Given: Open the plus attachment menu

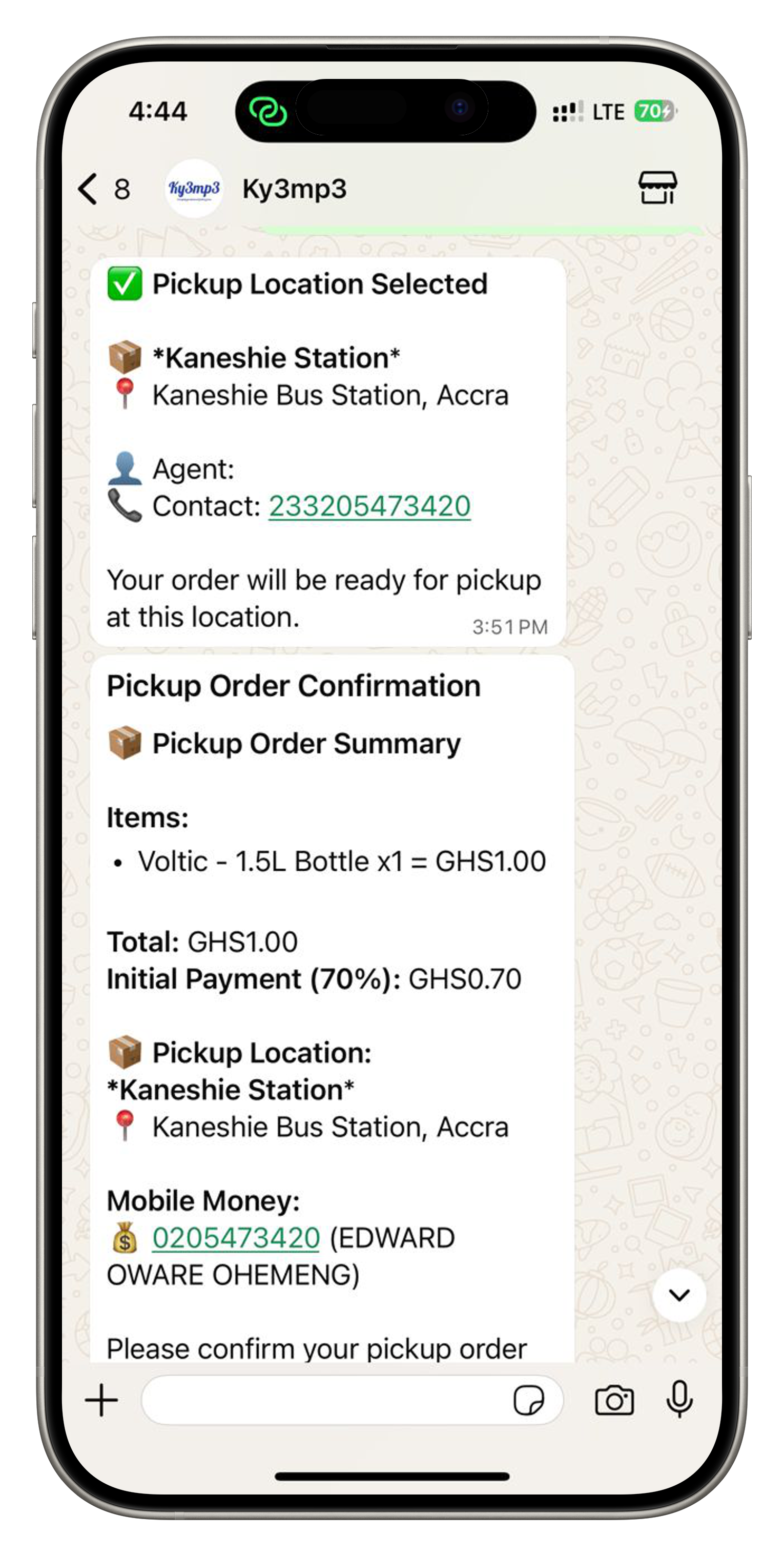Looking at the screenshot, I should pyautogui.click(x=101, y=1401).
